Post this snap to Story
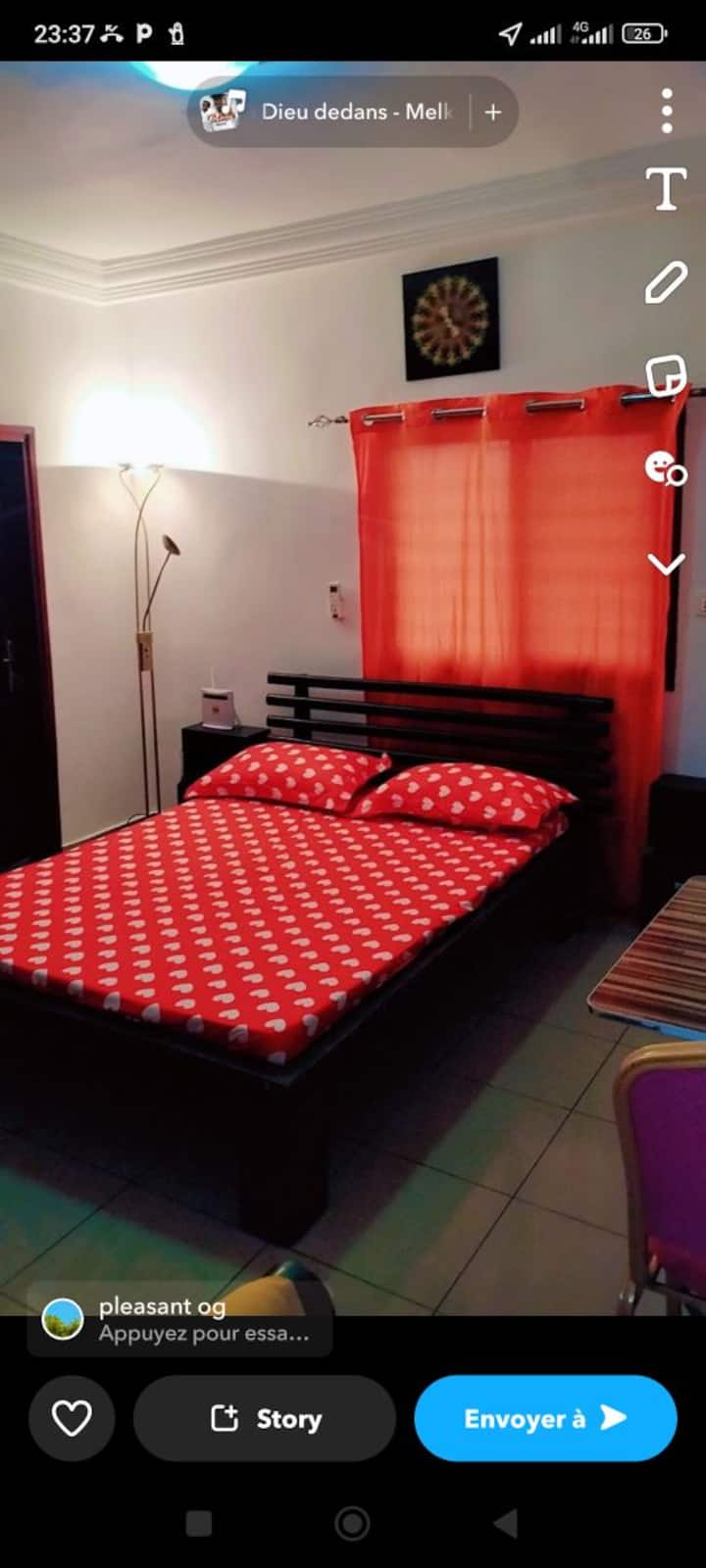706x1568 pixels. (265, 1418)
